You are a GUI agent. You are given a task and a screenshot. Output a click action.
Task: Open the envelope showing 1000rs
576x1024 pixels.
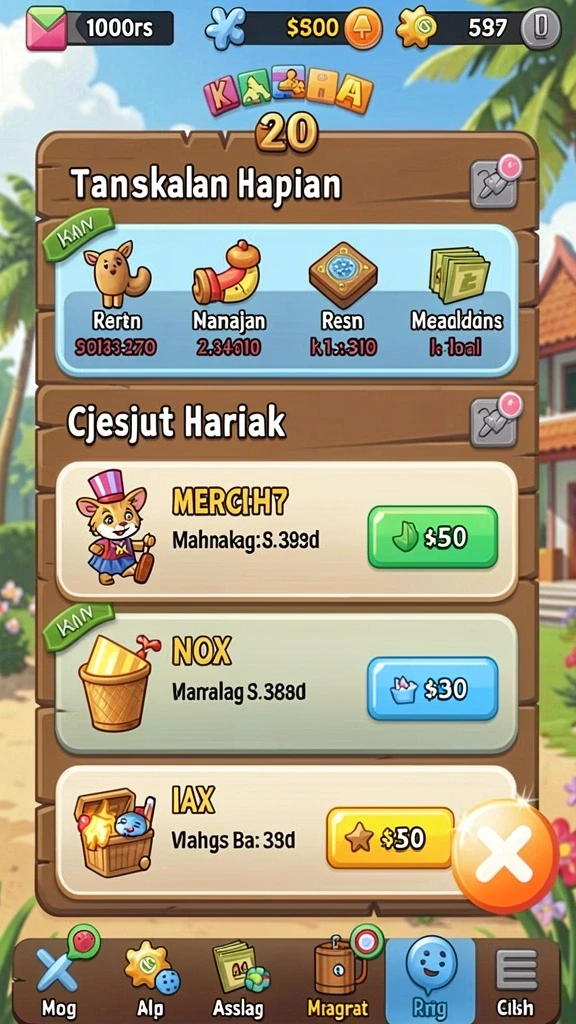click(46, 28)
